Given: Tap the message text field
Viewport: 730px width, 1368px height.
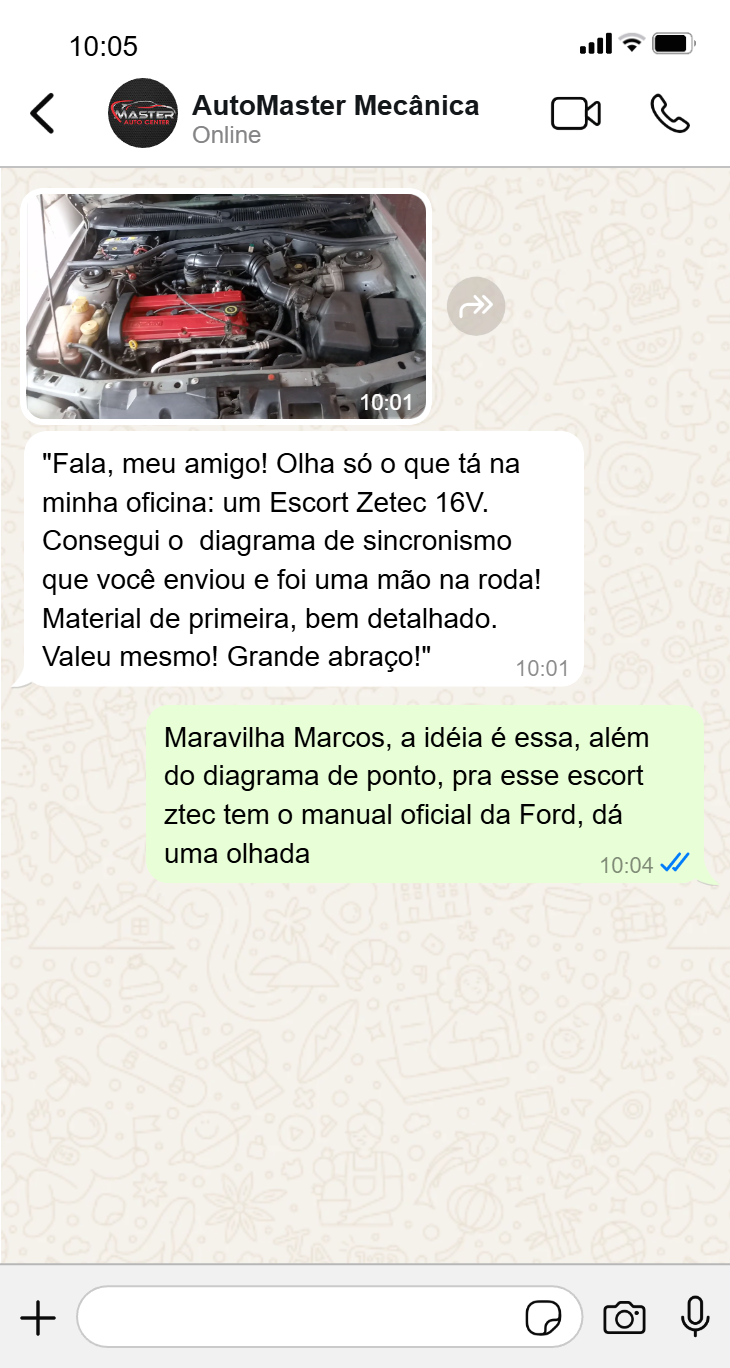Looking at the screenshot, I should coord(300,1318).
